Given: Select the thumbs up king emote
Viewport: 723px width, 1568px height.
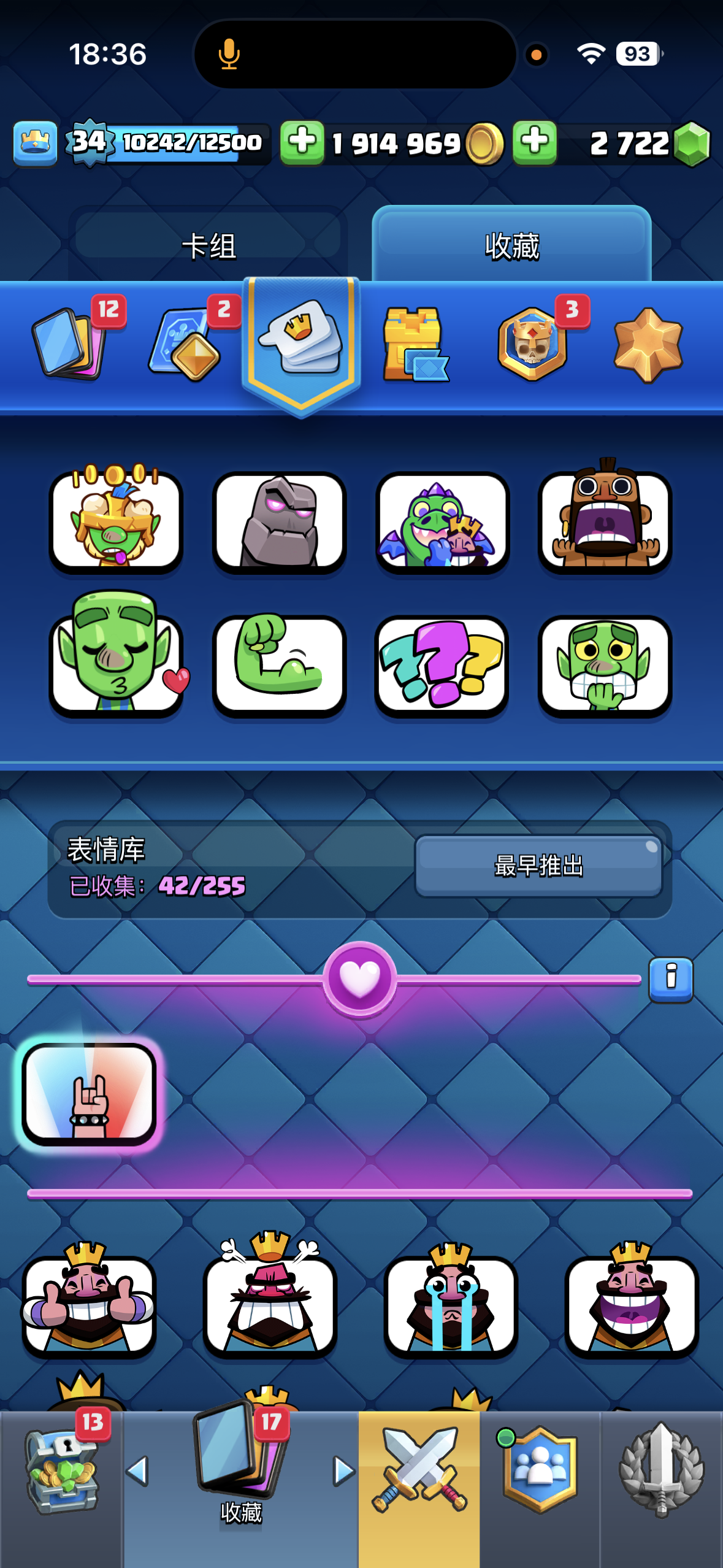Looking at the screenshot, I should (89, 1304).
